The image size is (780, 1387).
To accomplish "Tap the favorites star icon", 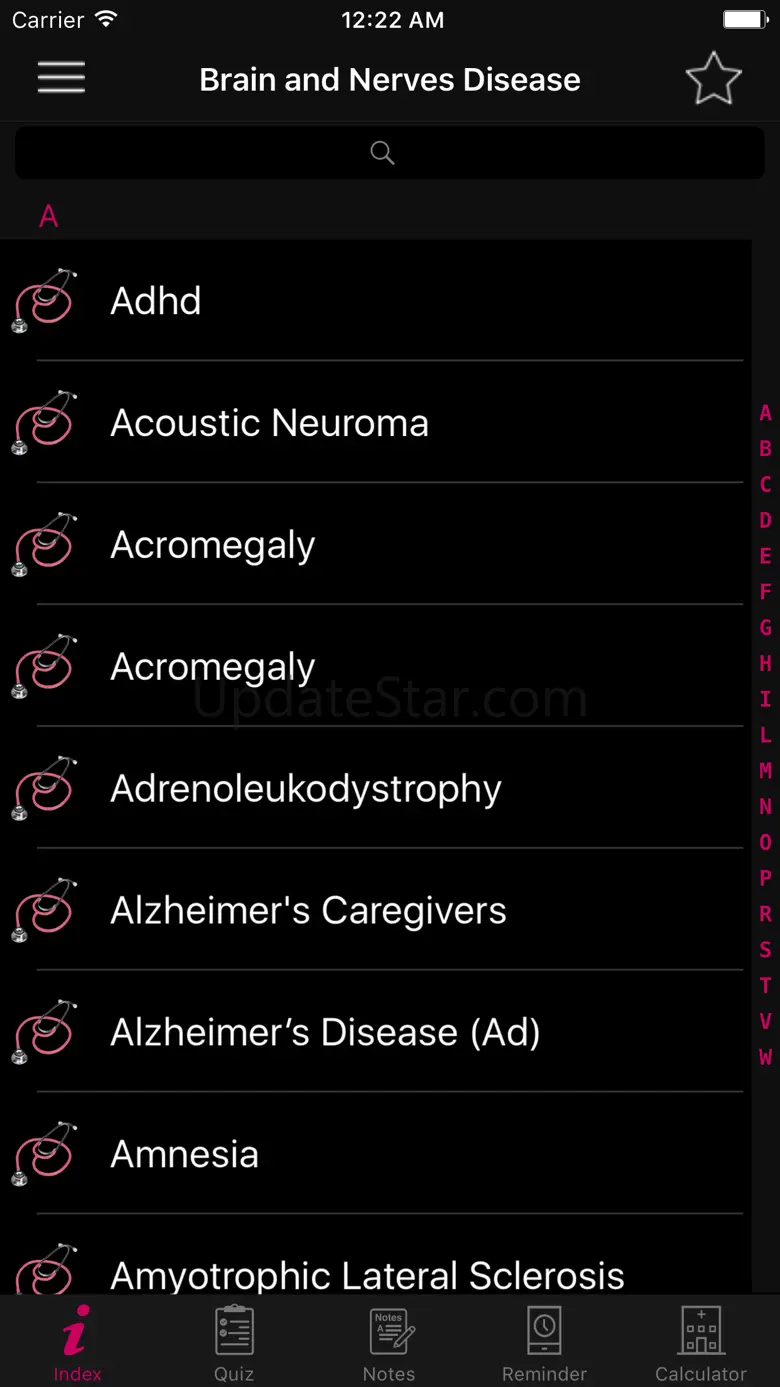I will coord(713,79).
